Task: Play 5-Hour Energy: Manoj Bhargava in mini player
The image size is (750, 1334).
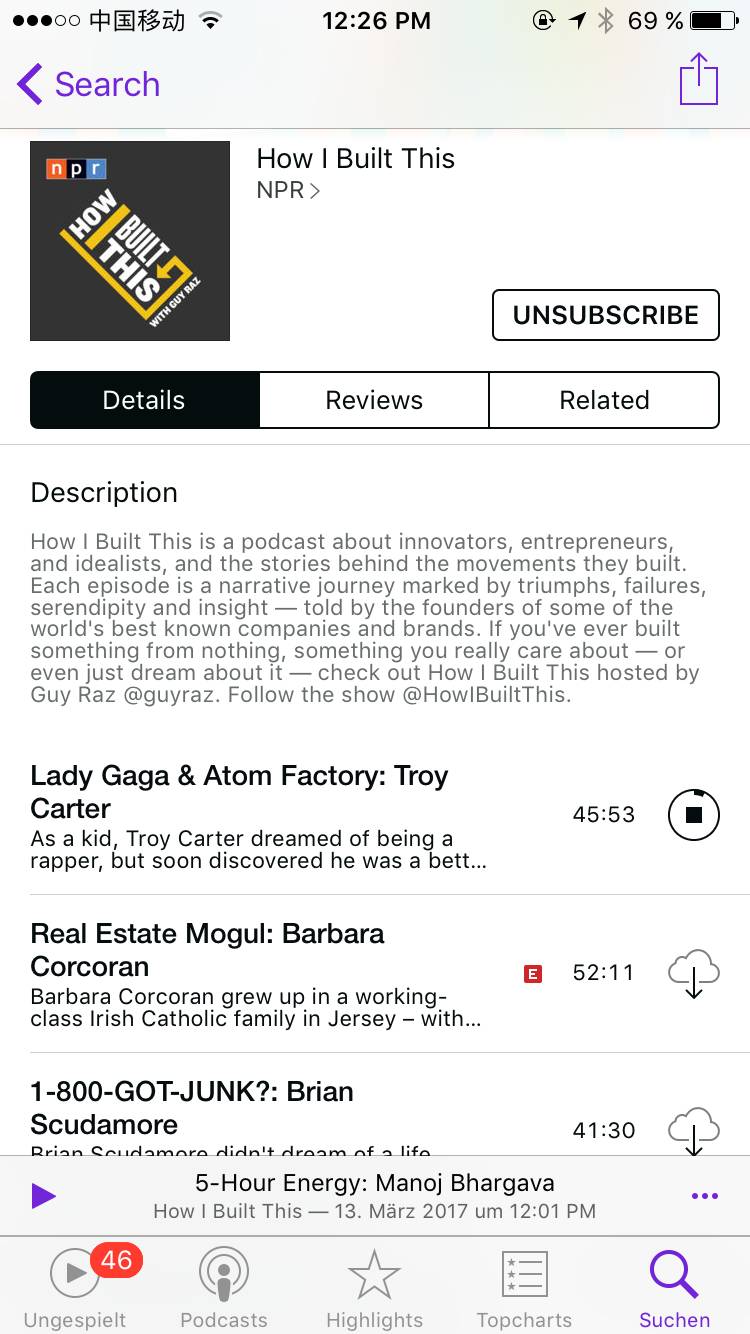Action: pyautogui.click(x=43, y=1196)
